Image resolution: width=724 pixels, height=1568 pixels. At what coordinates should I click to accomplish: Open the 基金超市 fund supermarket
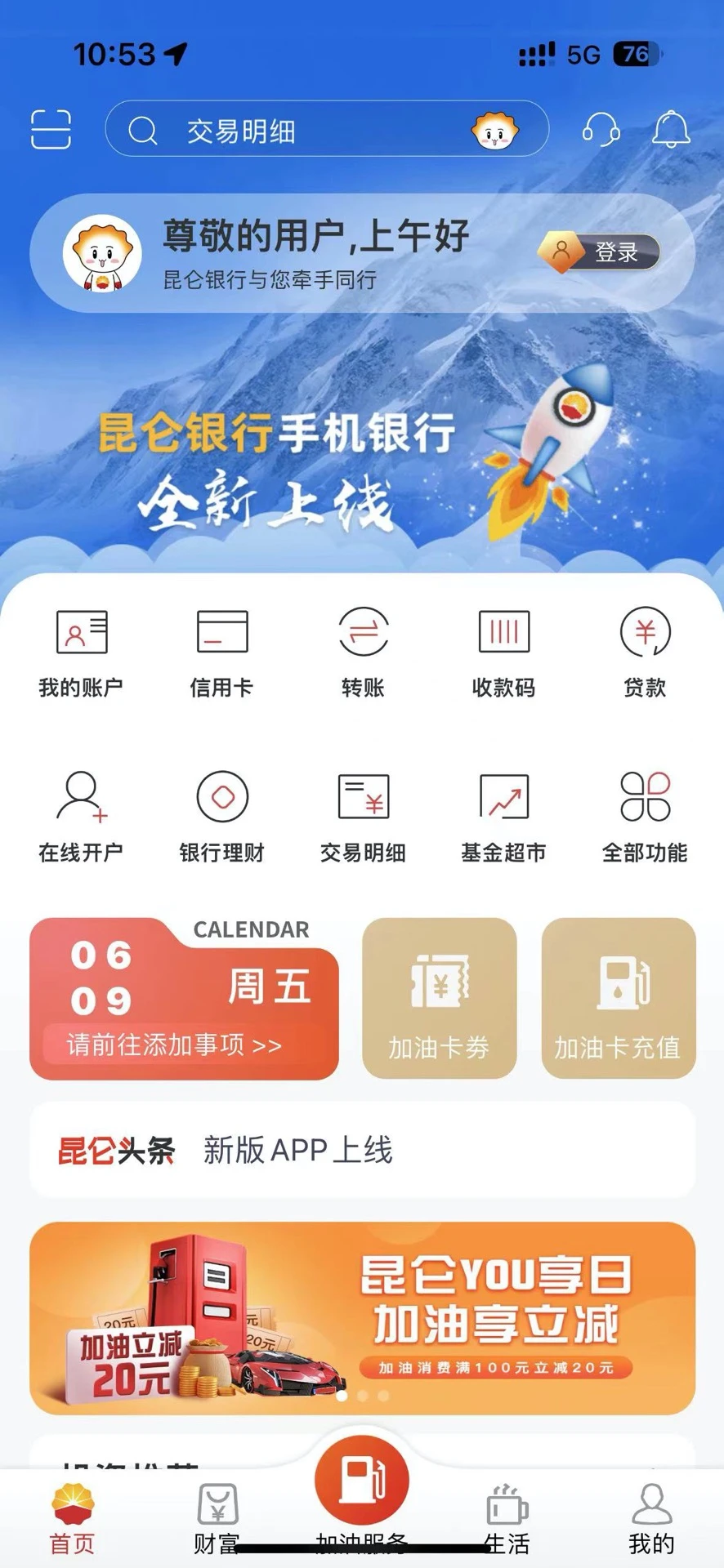[x=503, y=817]
